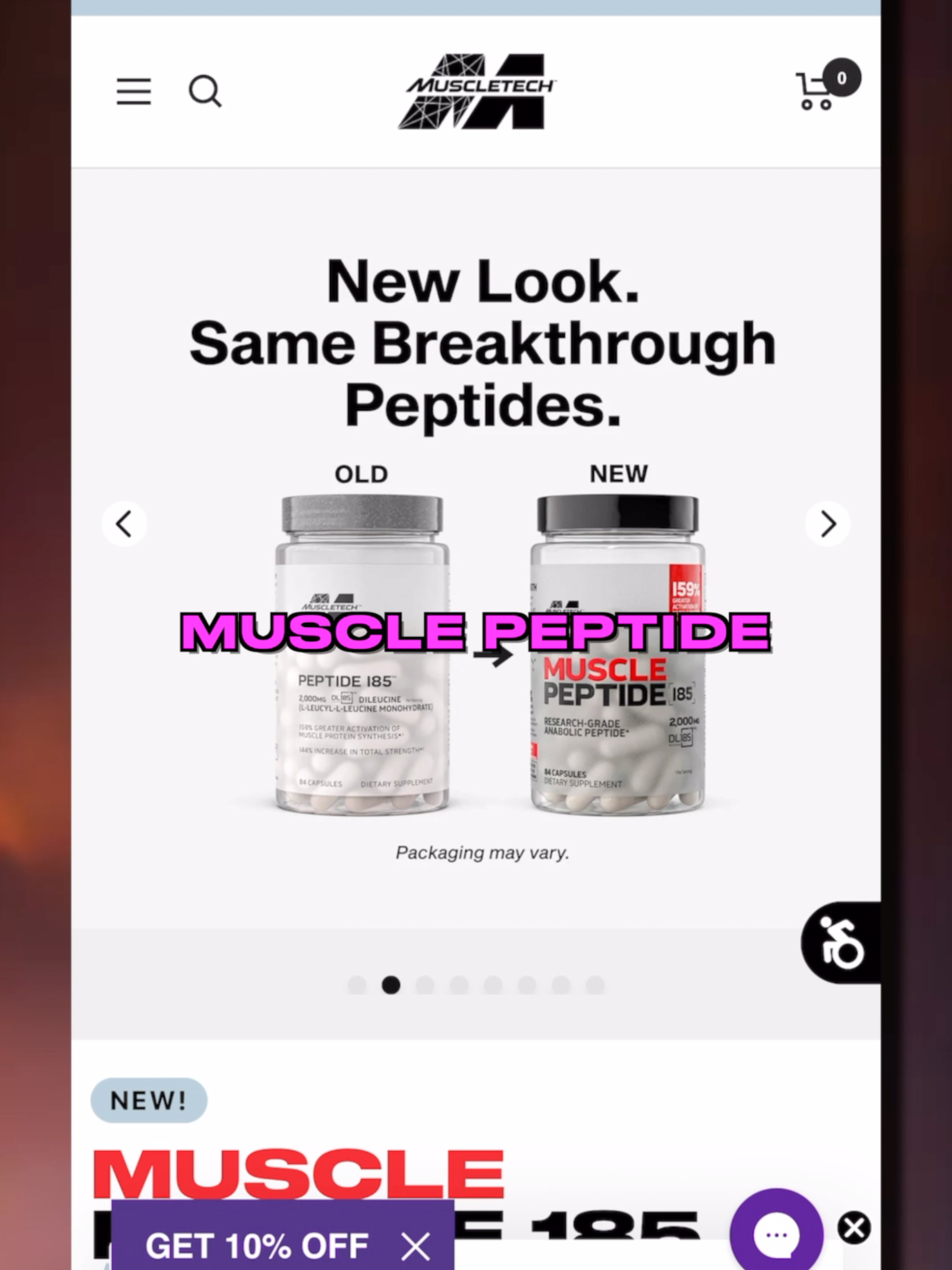Jump to the third carousel dot

tap(425, 986)
